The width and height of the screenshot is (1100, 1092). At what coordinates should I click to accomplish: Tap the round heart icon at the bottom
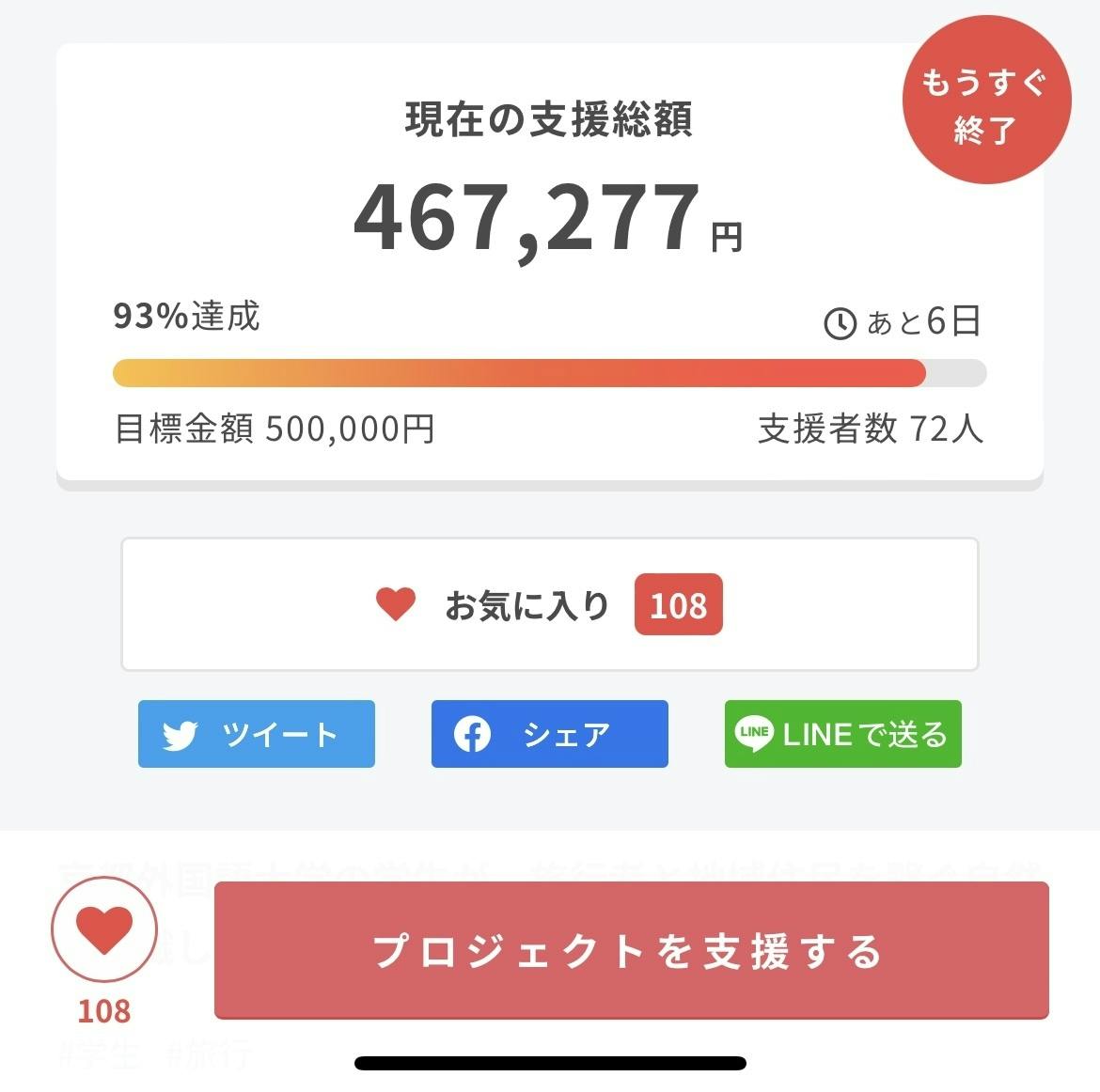click(x=104, y=930)
